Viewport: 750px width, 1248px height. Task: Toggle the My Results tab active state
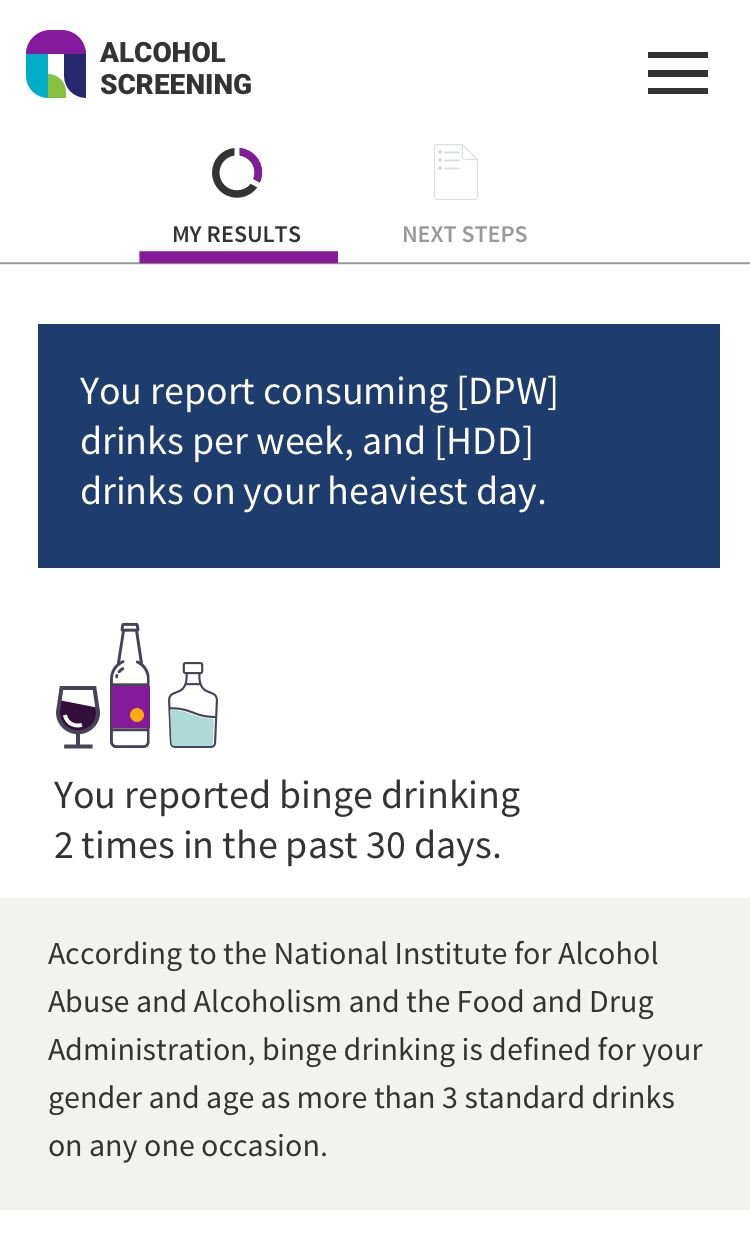[x=238, y=234]
